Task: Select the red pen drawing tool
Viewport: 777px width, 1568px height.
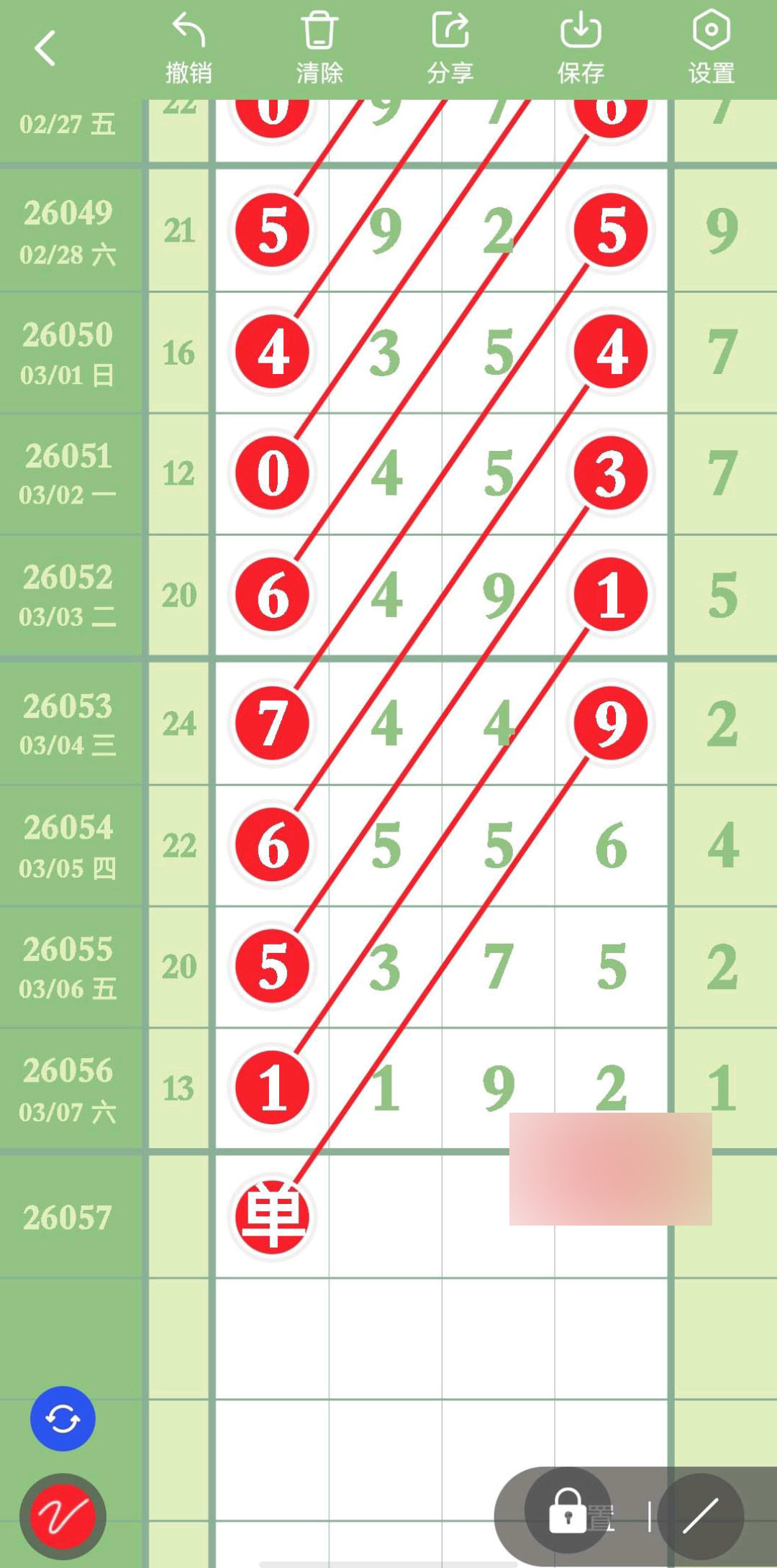Action: [63, 1516]
